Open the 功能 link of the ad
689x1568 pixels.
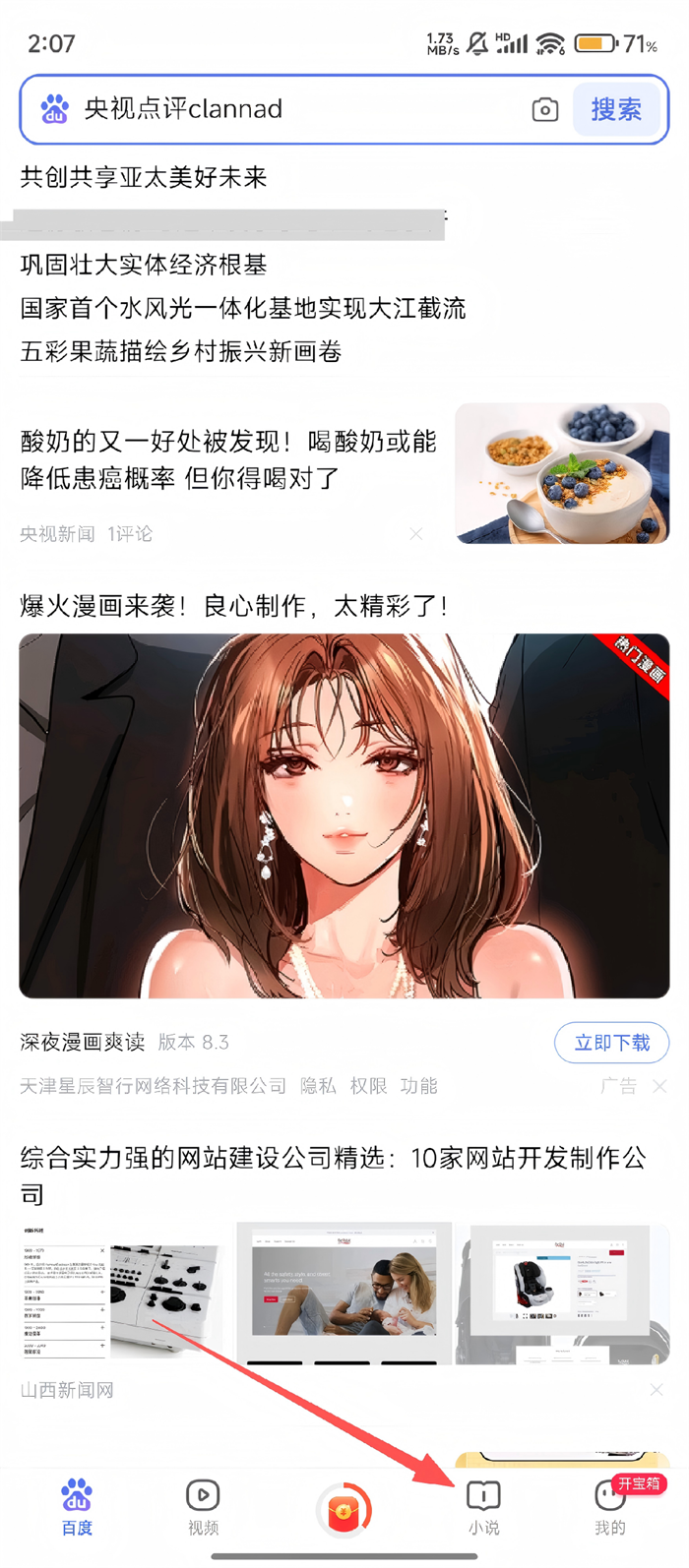pos(418,1086)
